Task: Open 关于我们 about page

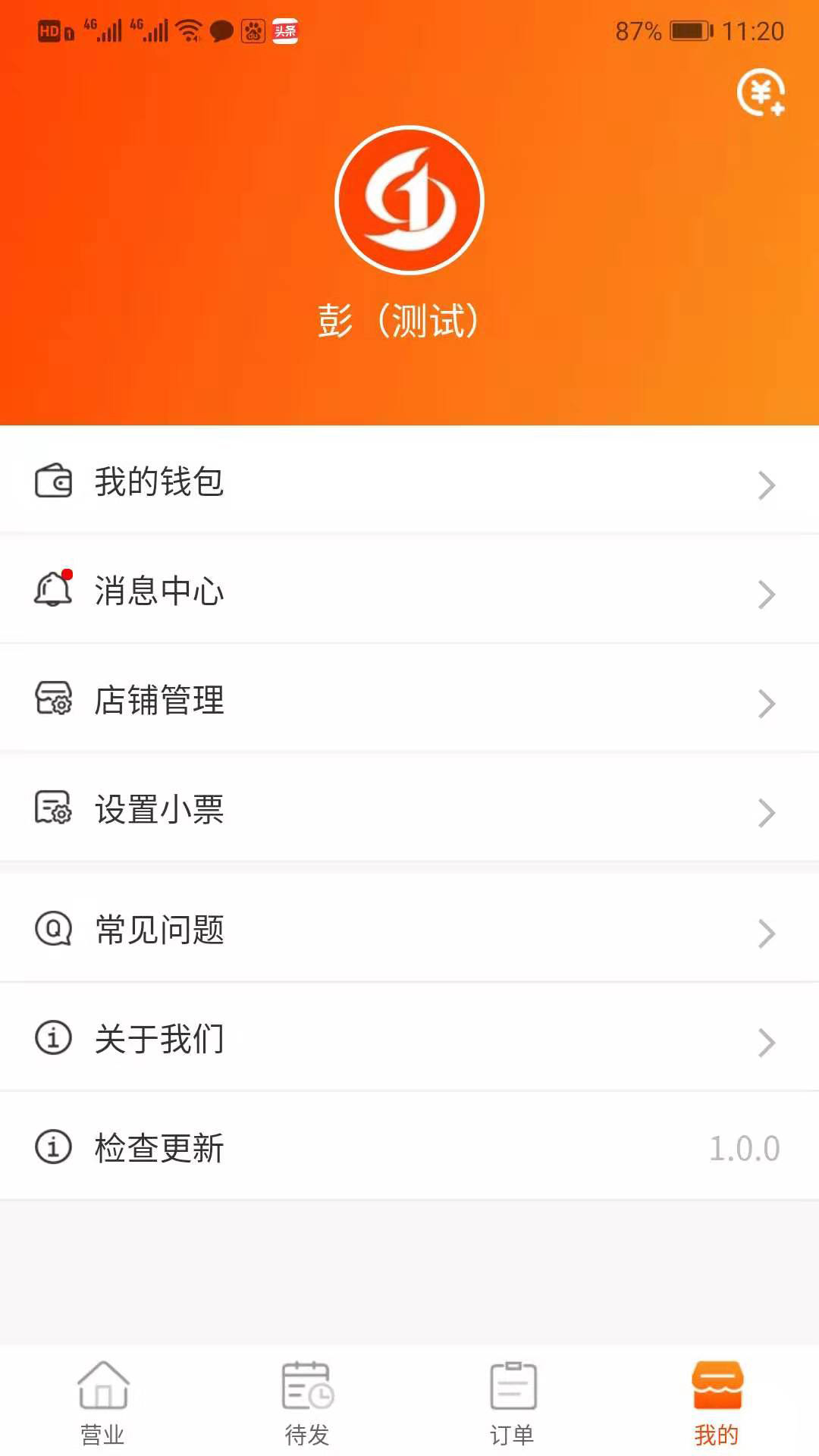Action: coord(409,1039)
